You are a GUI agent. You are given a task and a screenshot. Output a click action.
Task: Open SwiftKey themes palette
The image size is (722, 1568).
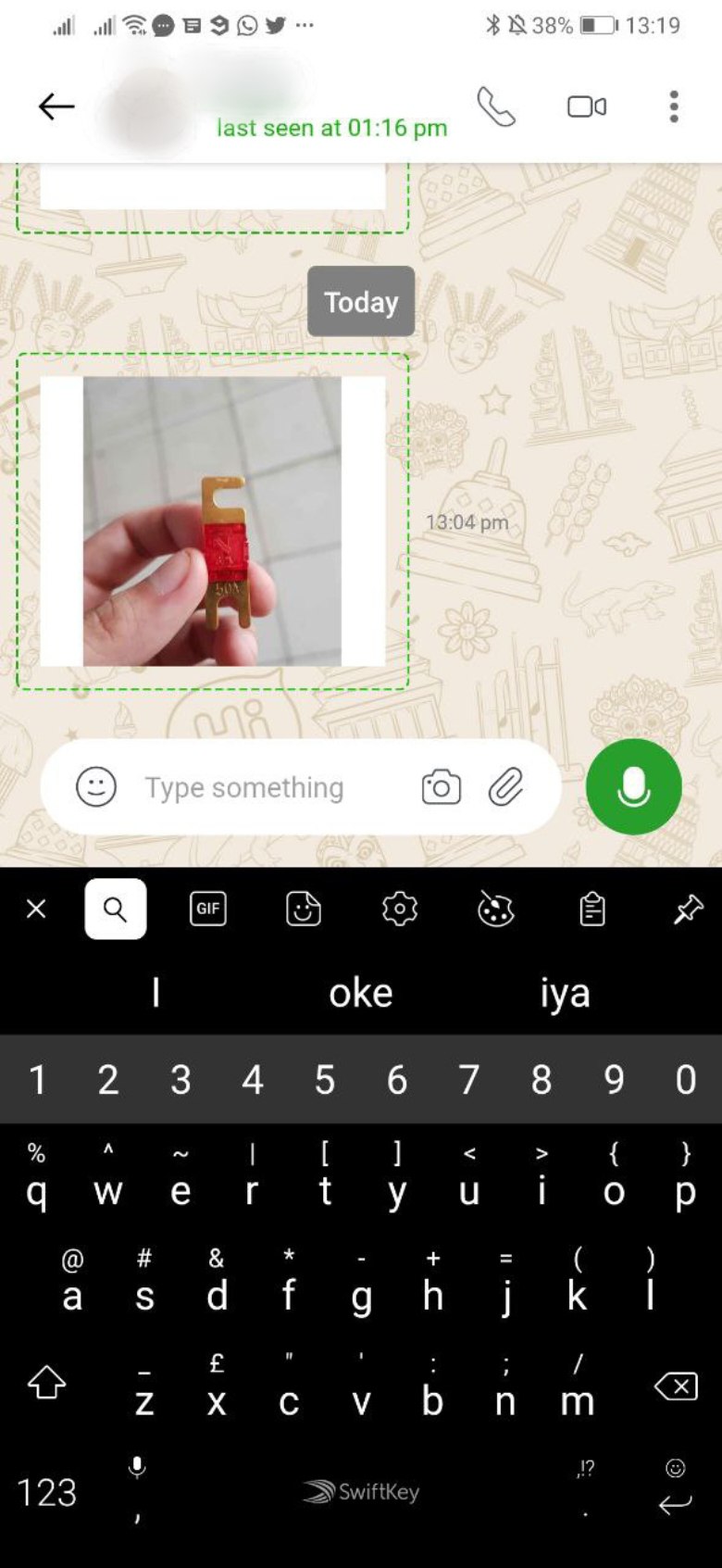(x=495, y=909)
